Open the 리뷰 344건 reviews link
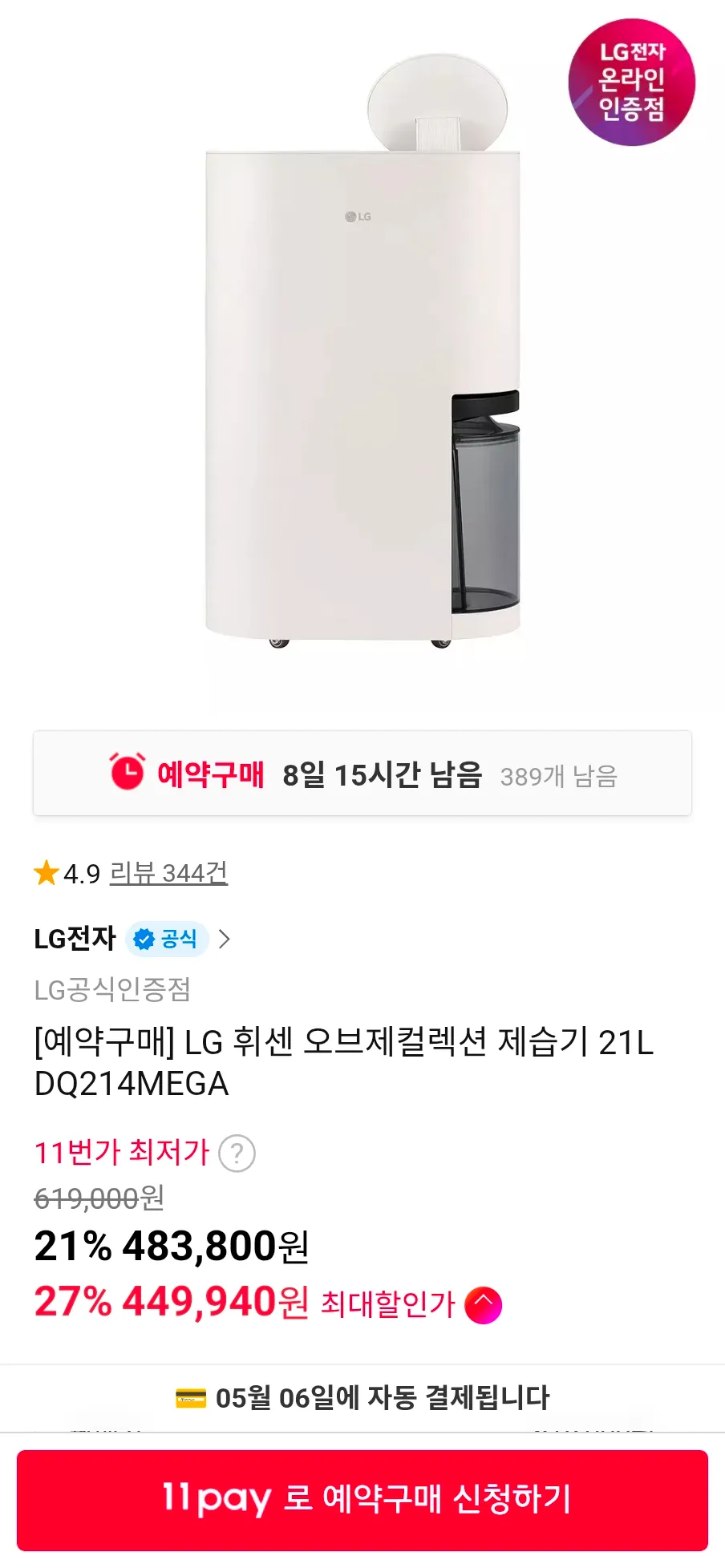This screenshot has width=725, height=1568. pyautogui.click(x=168, y=873)
